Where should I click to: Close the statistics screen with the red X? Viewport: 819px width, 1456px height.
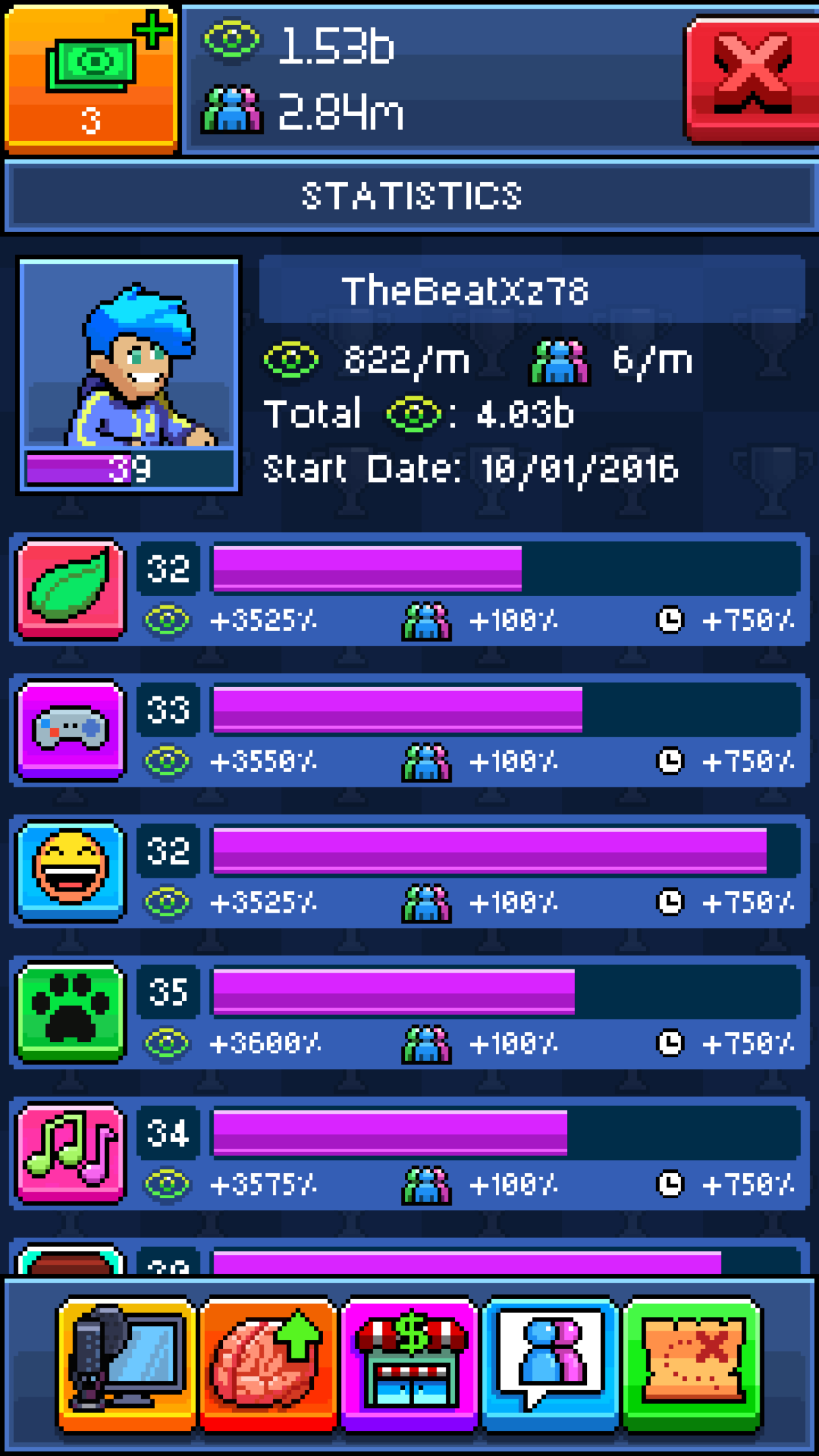(x=753, y=78)
